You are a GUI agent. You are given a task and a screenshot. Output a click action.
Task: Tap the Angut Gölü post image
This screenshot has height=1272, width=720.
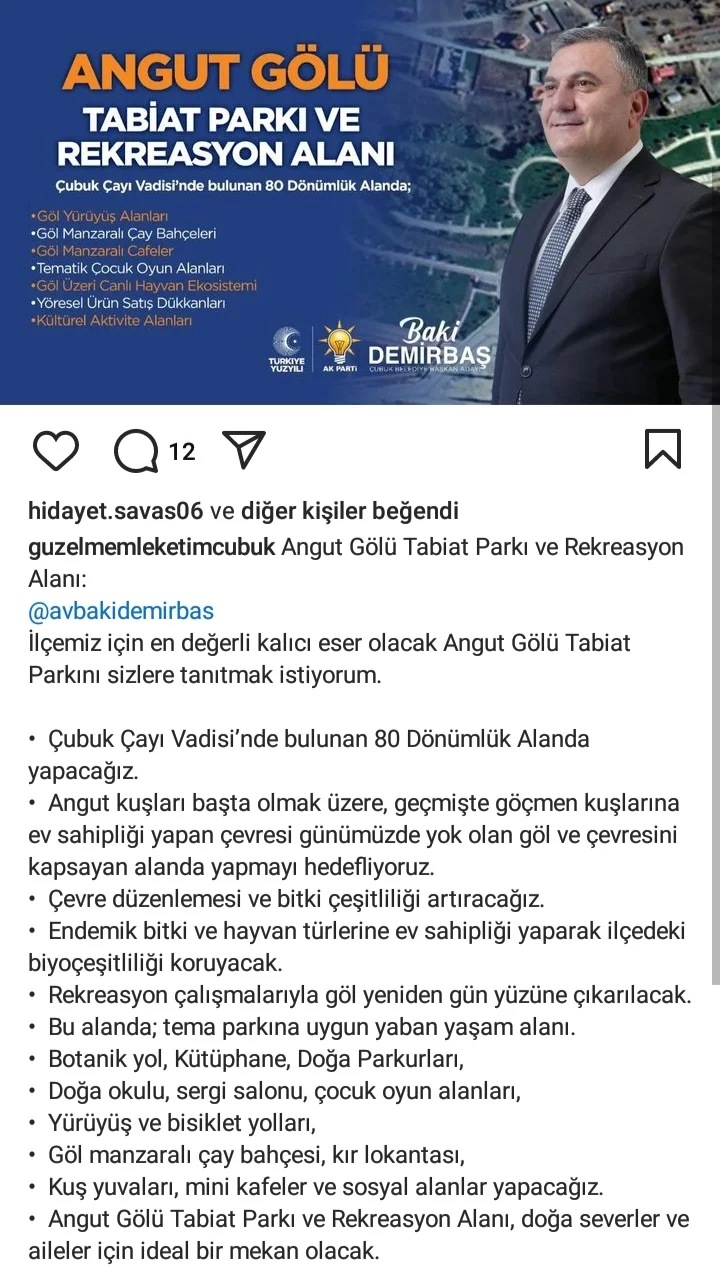click(x=360, y=202)
